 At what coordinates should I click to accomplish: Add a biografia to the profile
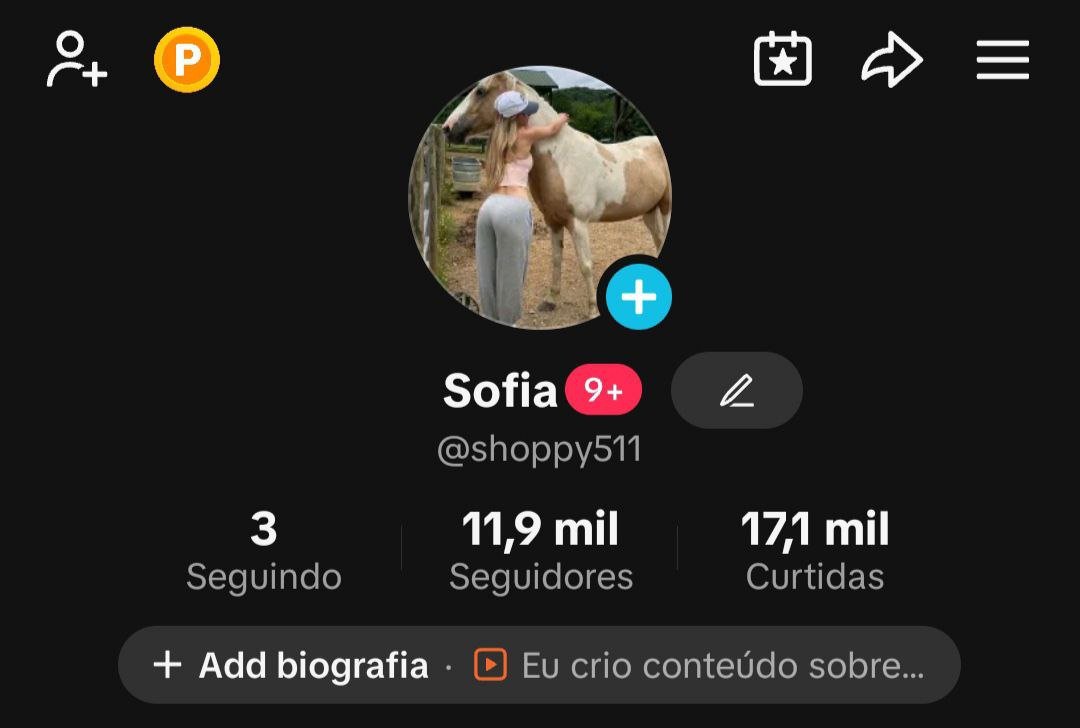[292, 665]
